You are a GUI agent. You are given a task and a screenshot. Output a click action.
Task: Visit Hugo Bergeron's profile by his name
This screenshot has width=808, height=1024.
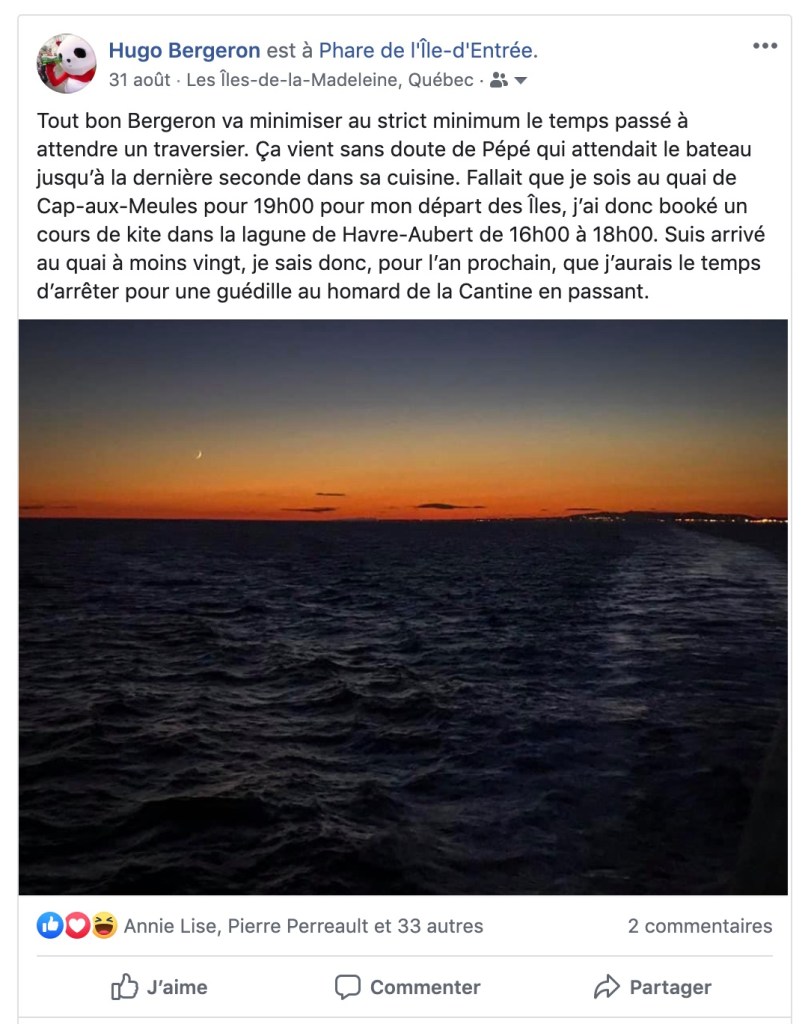pos(184,50)
